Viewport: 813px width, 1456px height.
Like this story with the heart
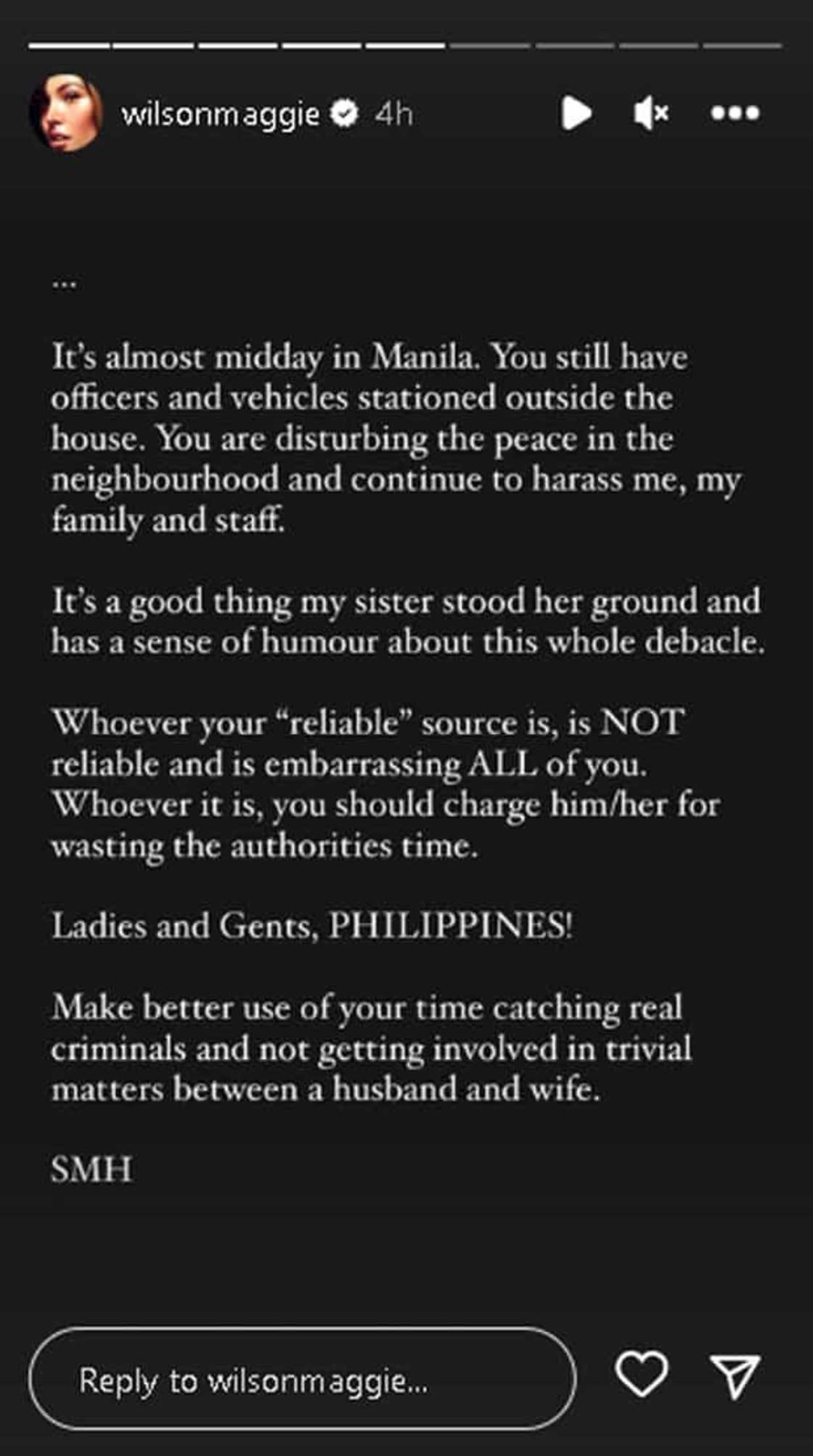[642, 1373]
